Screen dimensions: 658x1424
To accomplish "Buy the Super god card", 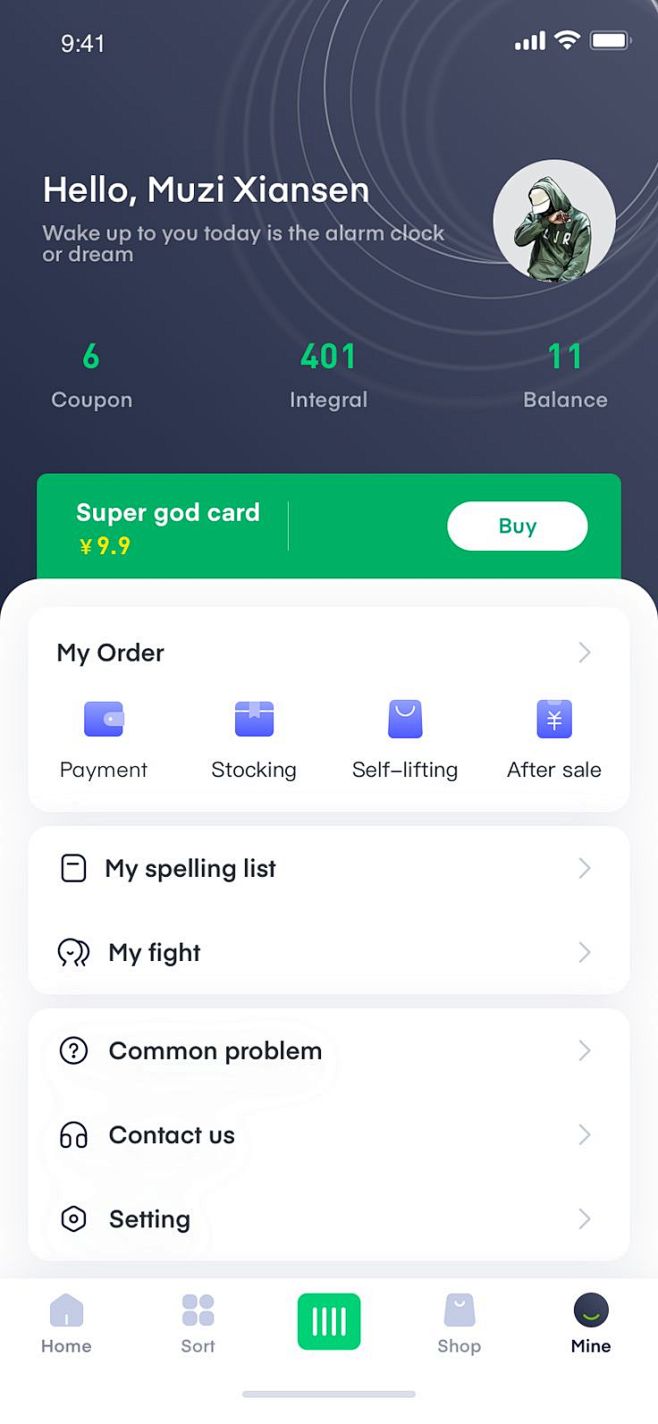I will (x=517, y=526).
